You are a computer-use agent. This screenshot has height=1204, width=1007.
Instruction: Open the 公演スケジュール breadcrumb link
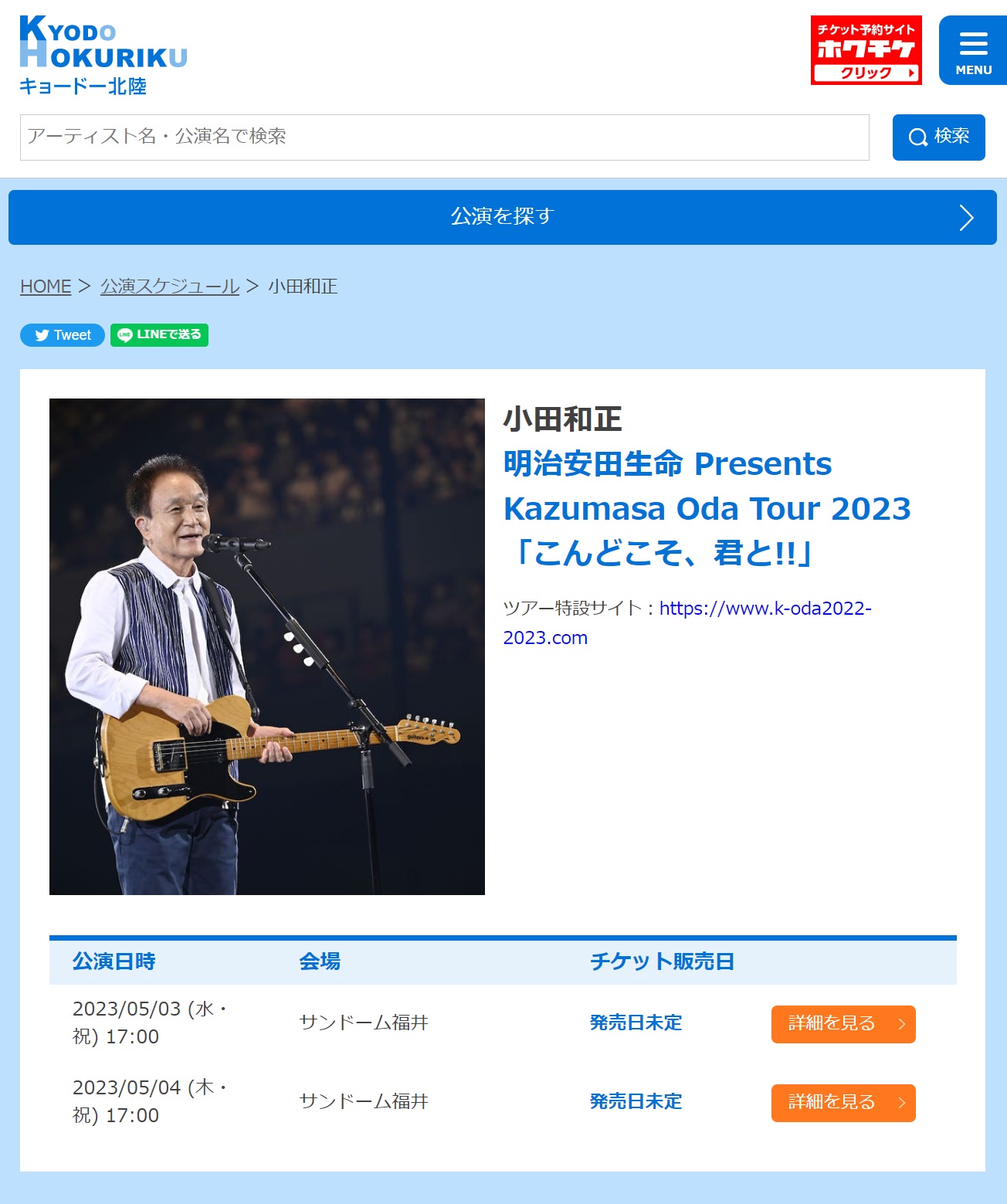170,287
